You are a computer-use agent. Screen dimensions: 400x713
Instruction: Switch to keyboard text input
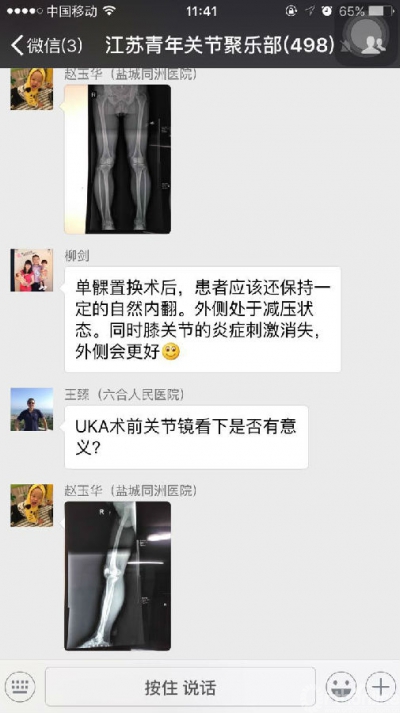pos(20,687)
